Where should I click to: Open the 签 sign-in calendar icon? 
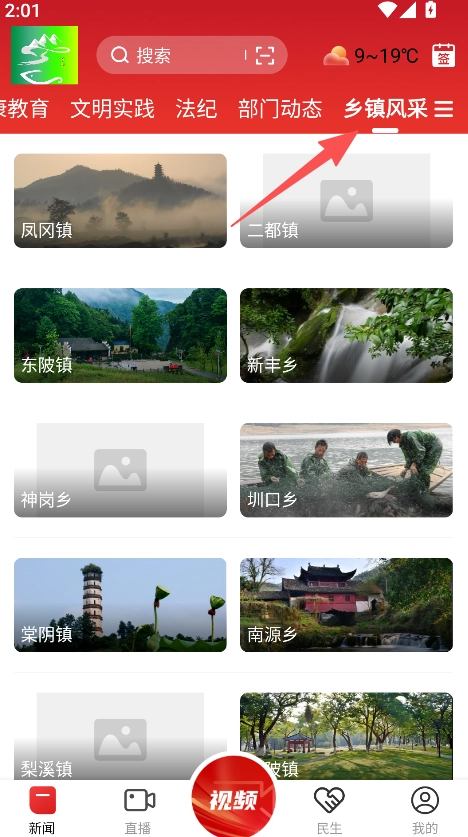pyautogui.click(x=443, y=55)
